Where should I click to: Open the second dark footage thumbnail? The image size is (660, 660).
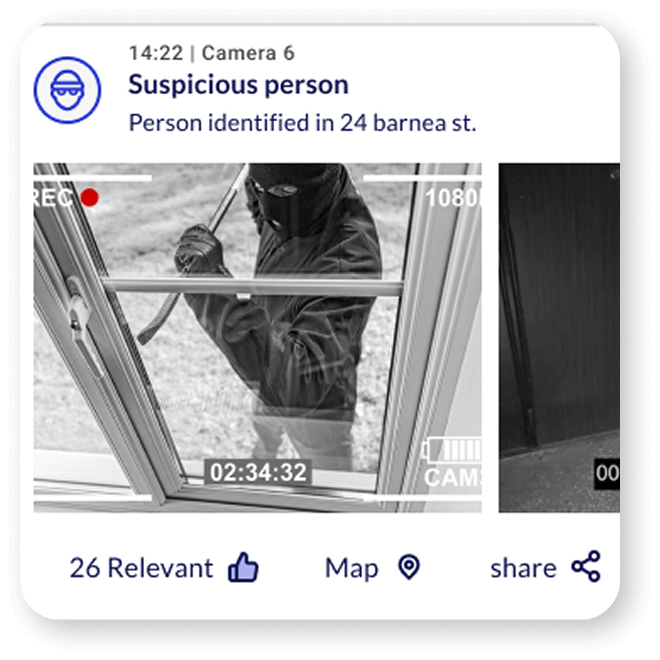click(558, 338)
